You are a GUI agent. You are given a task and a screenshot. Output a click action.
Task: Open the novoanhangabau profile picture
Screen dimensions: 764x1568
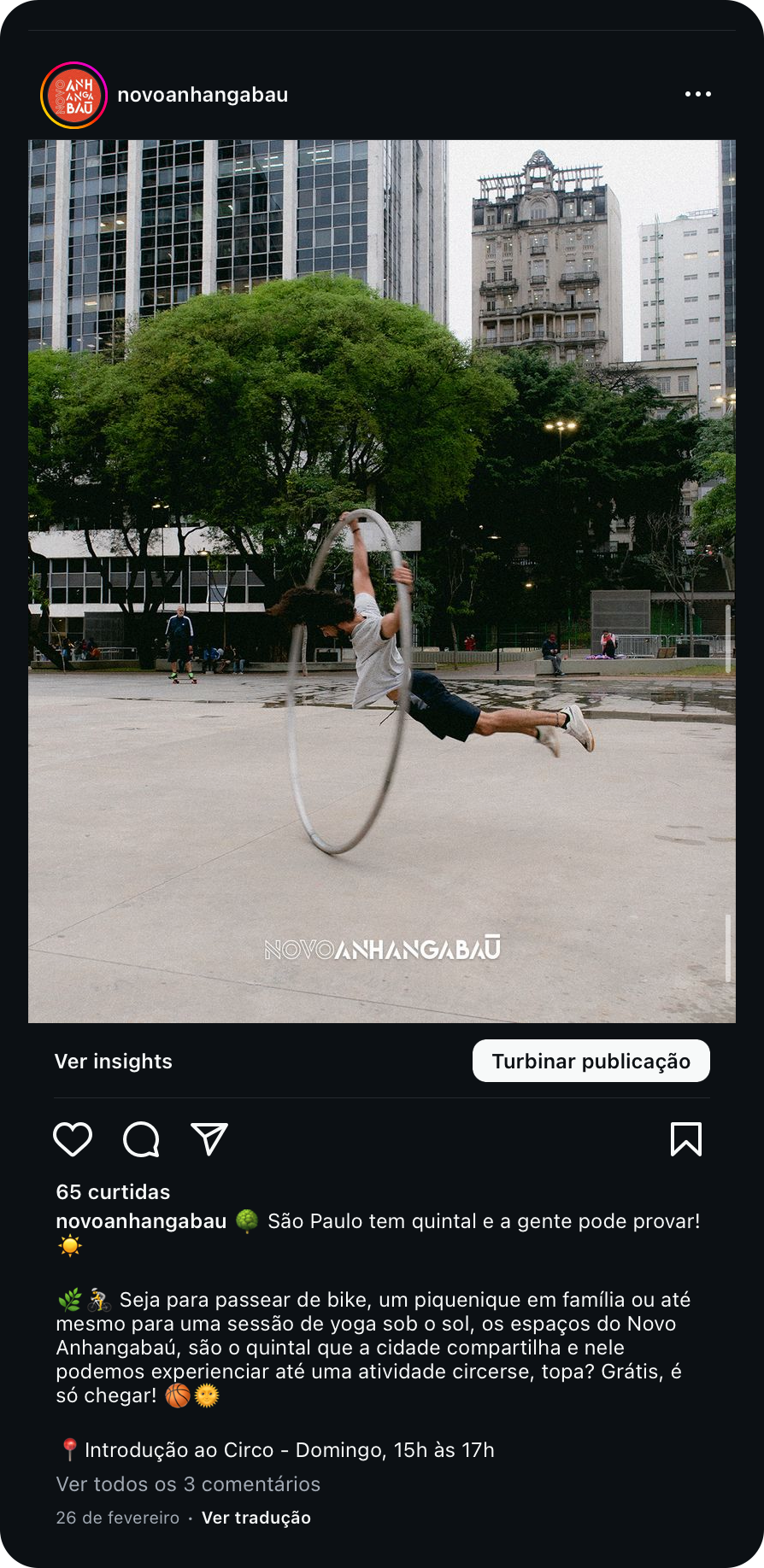(73, 95)
